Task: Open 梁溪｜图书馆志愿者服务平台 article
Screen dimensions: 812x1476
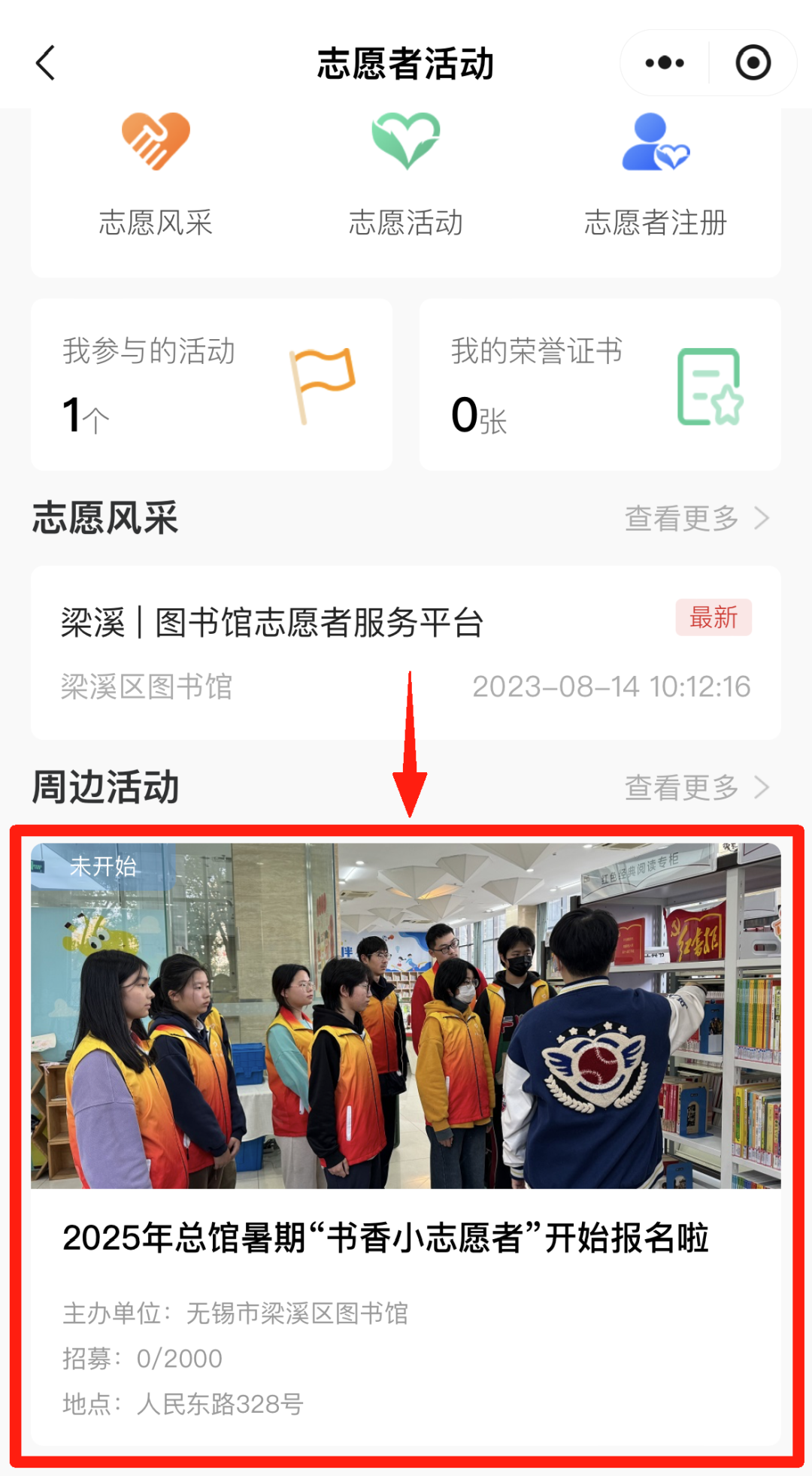Action: click(405, 652)
